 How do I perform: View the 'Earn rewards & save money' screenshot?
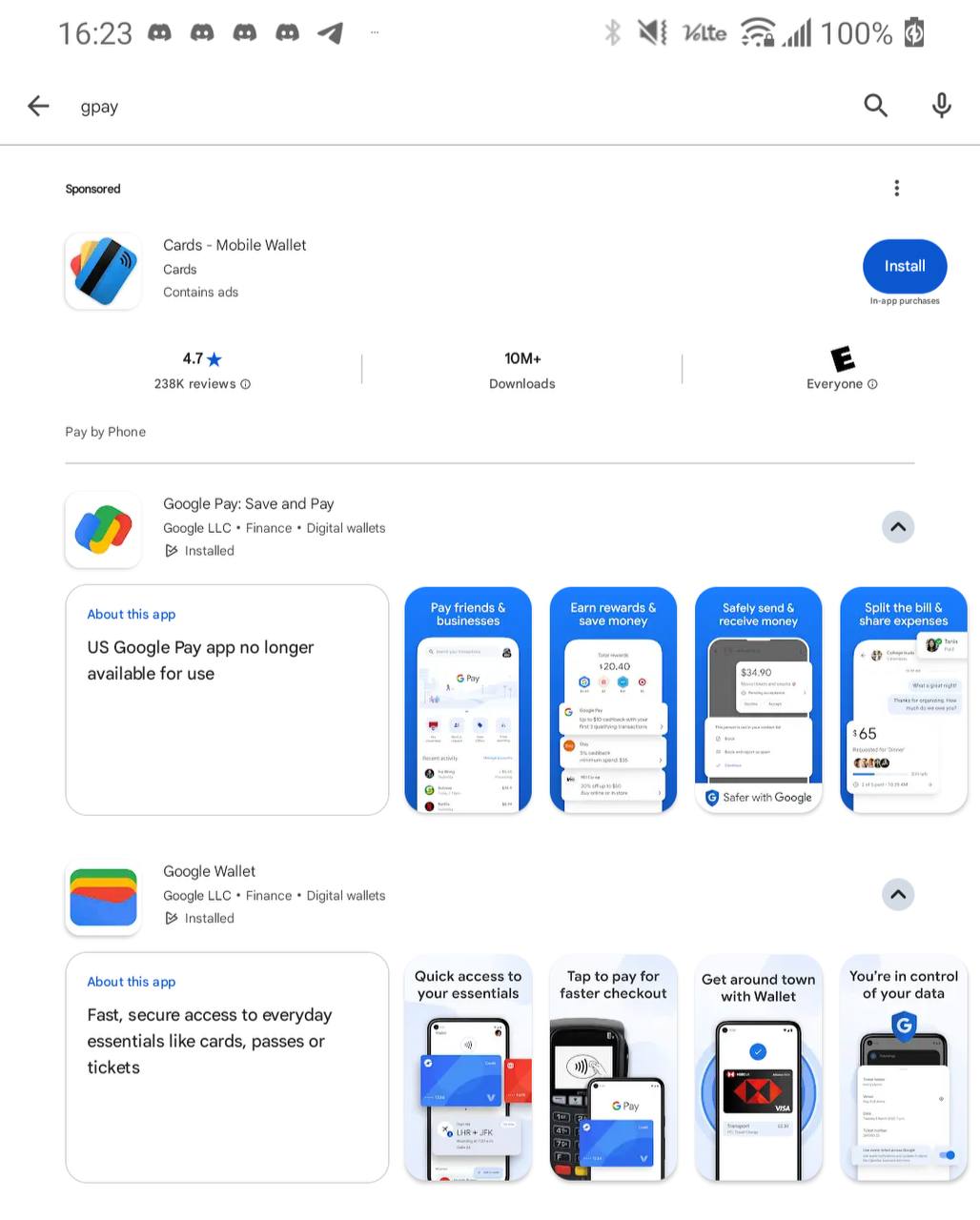613,700
